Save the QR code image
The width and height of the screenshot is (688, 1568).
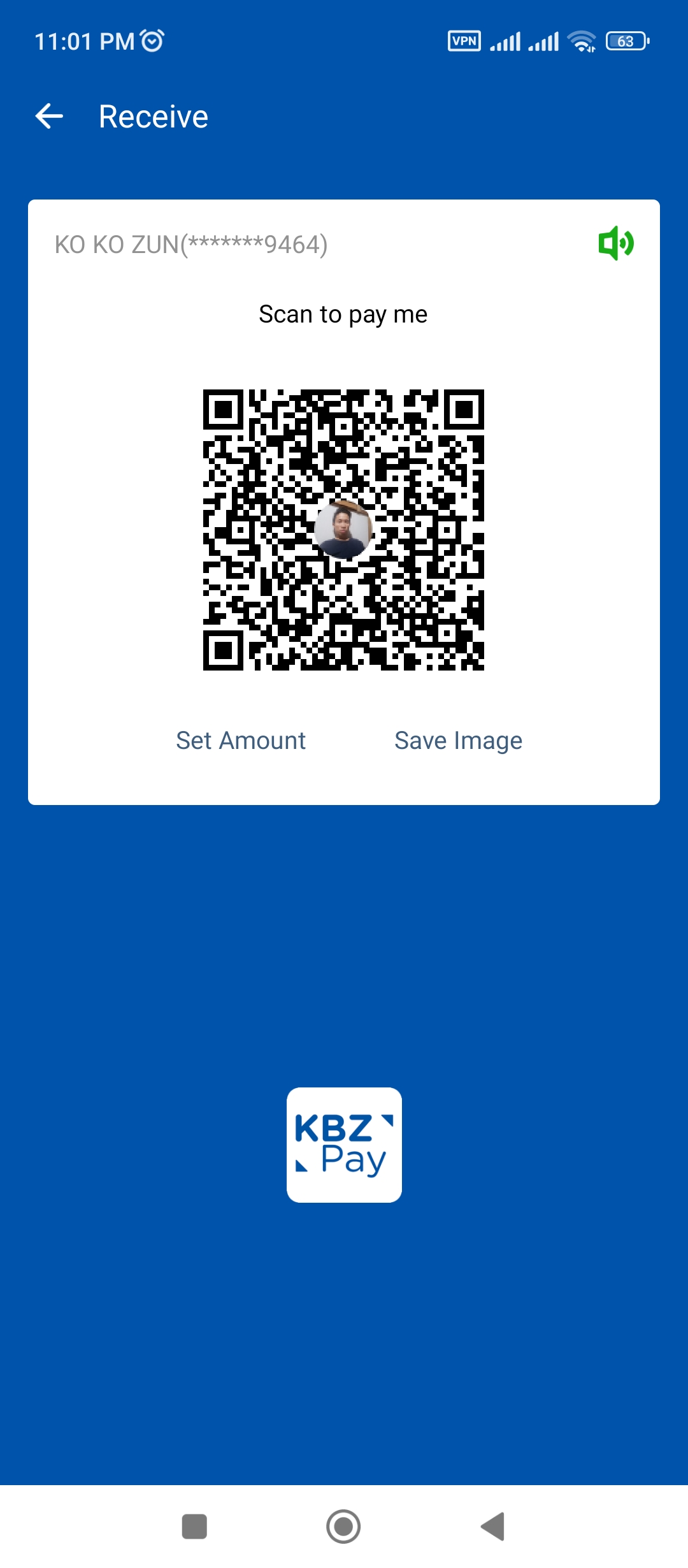(458, 741)
